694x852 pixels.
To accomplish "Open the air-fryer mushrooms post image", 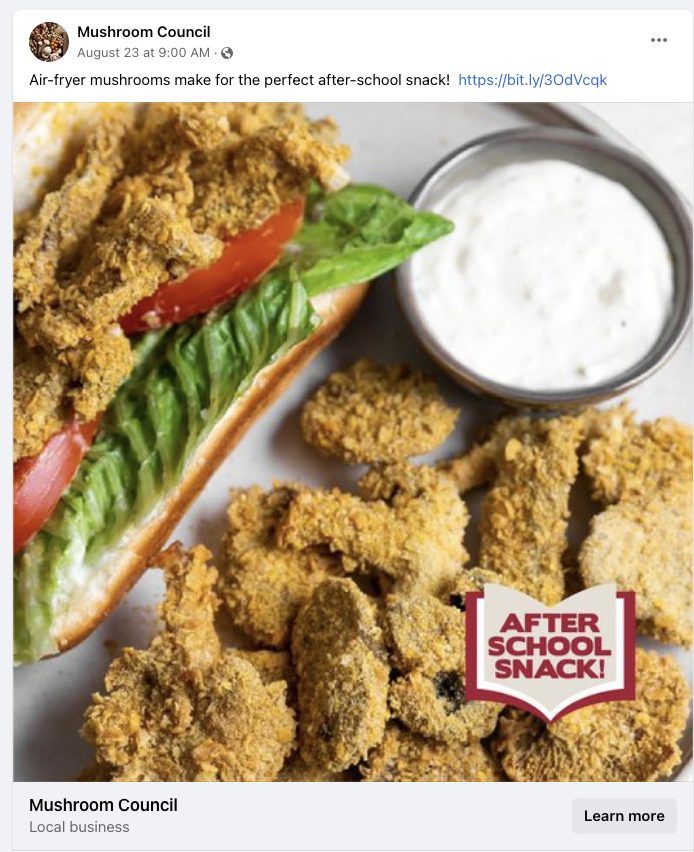I will (353, 440).
